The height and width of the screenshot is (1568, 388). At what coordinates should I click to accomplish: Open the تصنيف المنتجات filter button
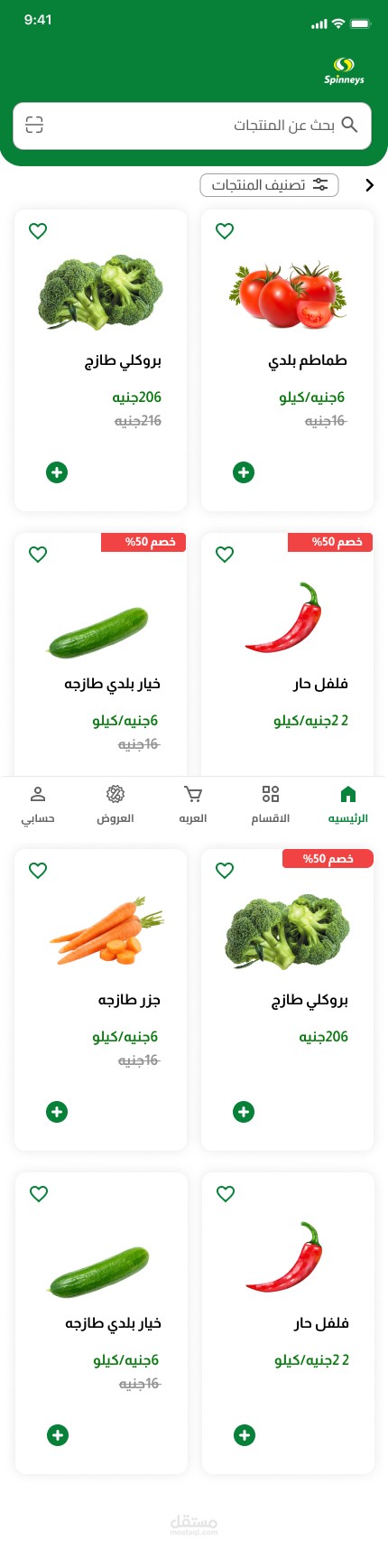[269, 184]
